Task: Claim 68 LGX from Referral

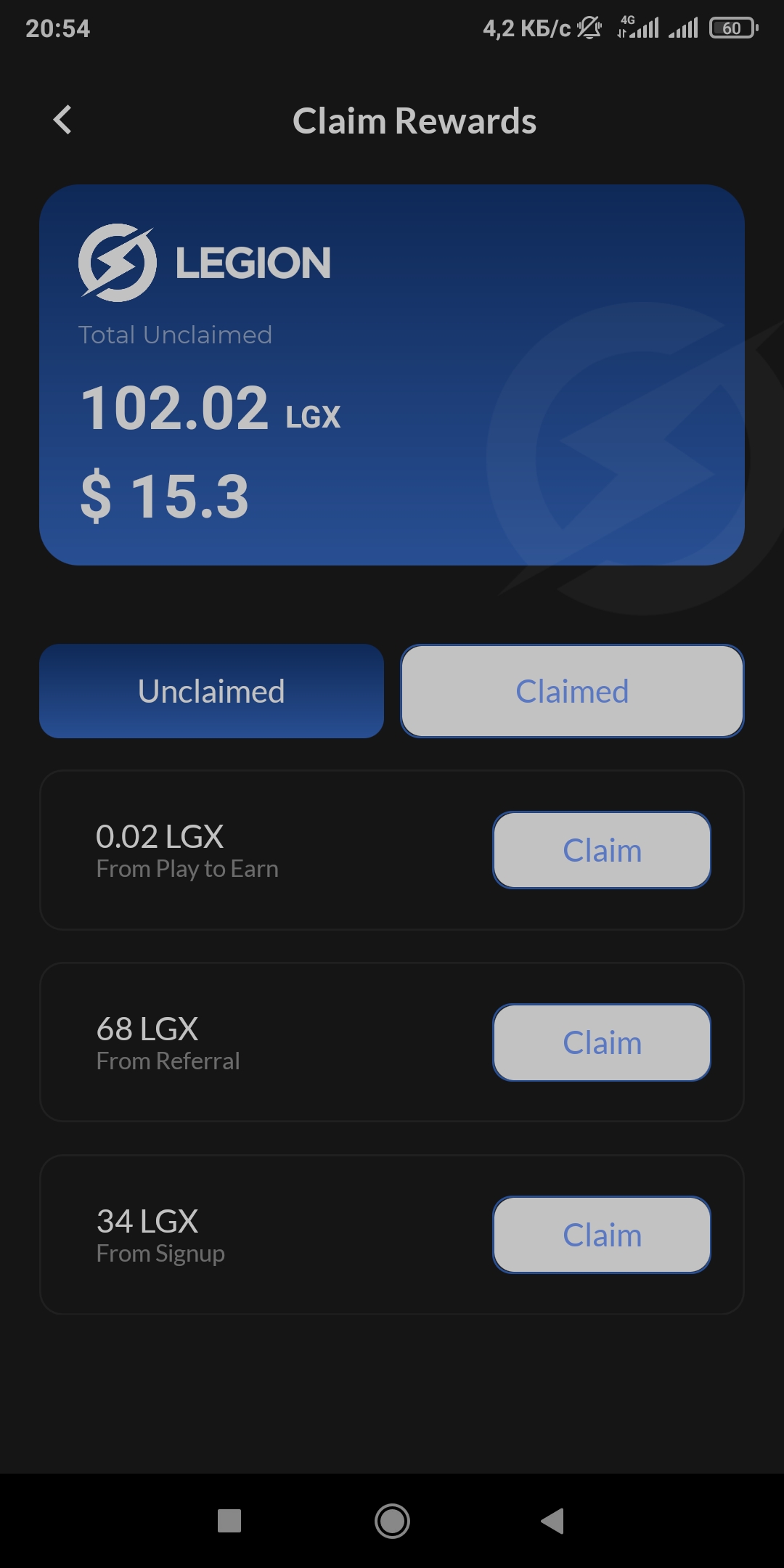Action: pyautogui.click(x=602, y=1042)
